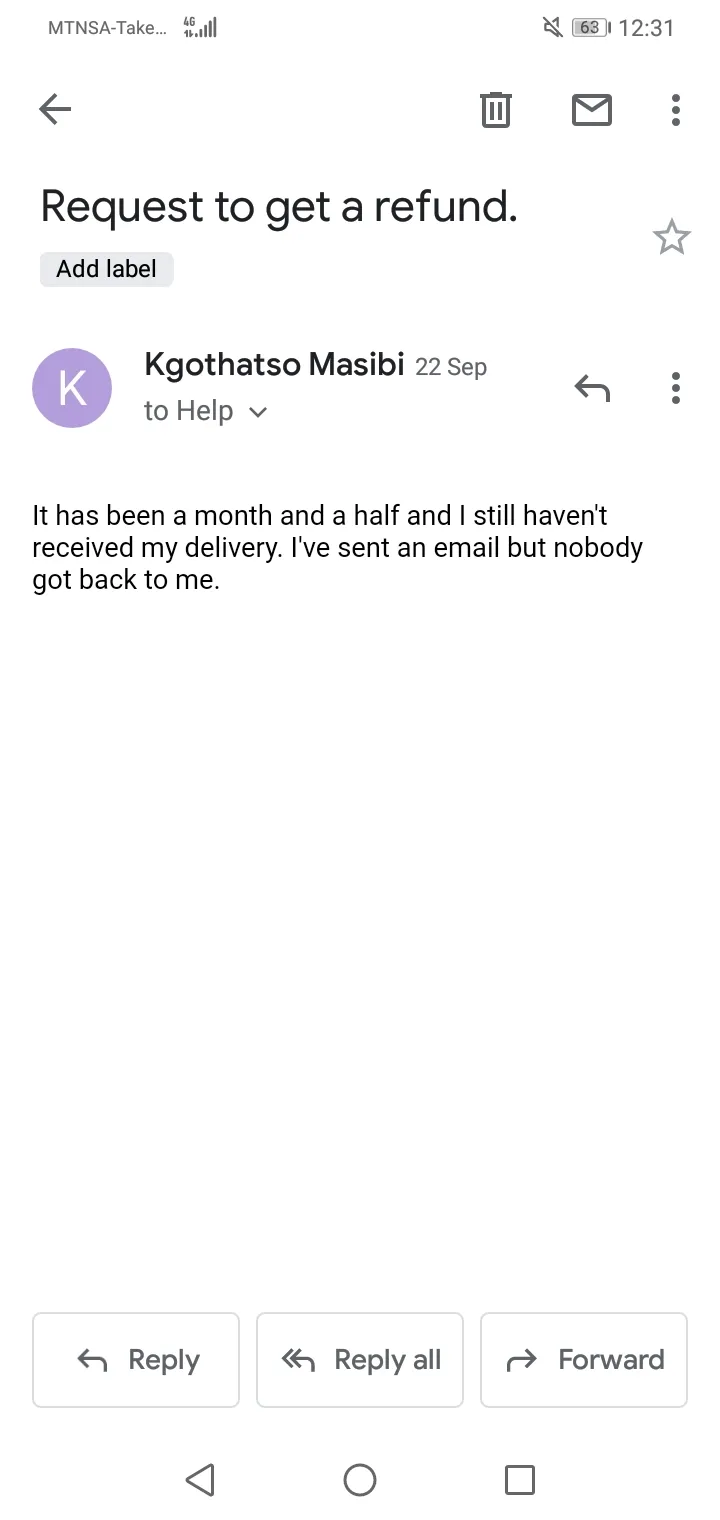
Task: Reply using arrow beside the sender name
Action: click(x=592, y=387)
